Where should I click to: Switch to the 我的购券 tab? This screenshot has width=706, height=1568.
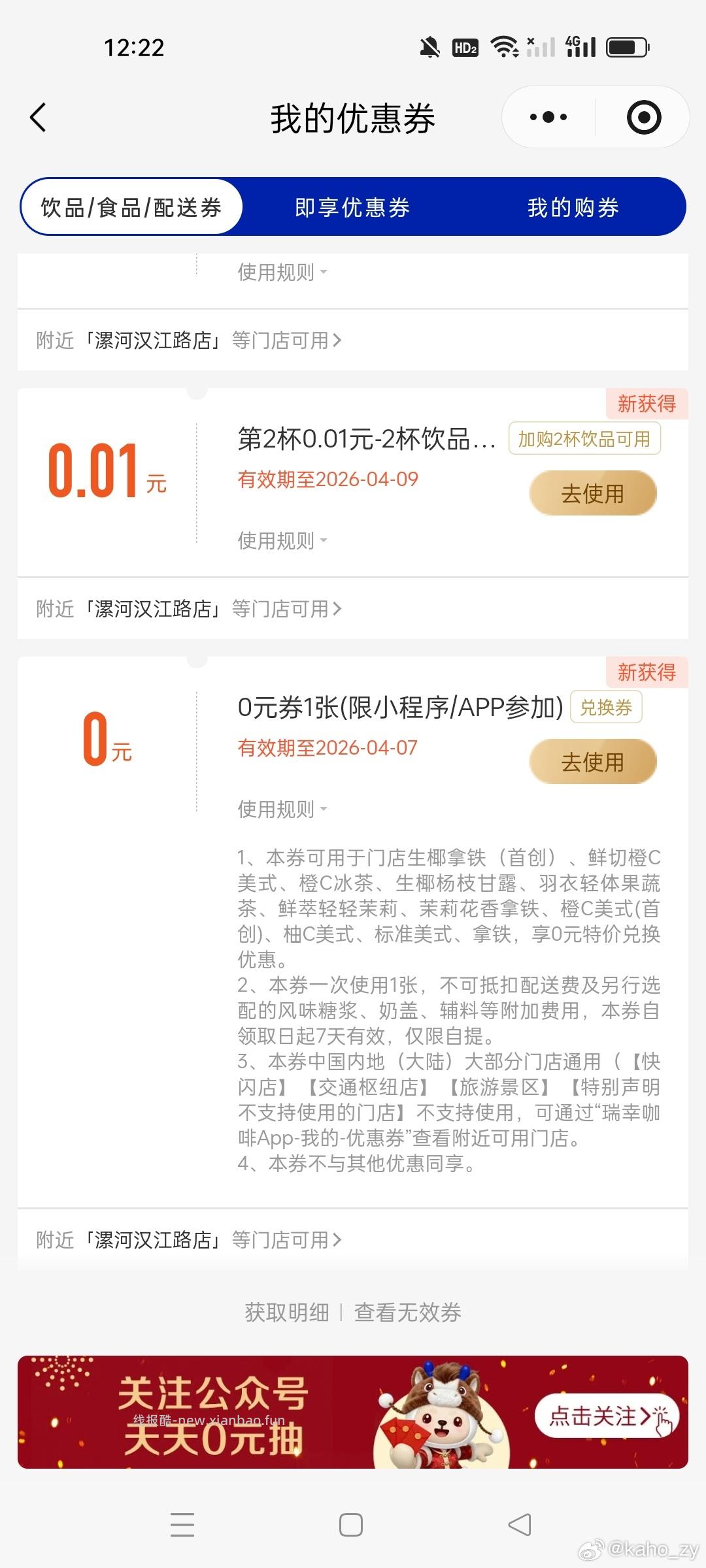point(574,207)
